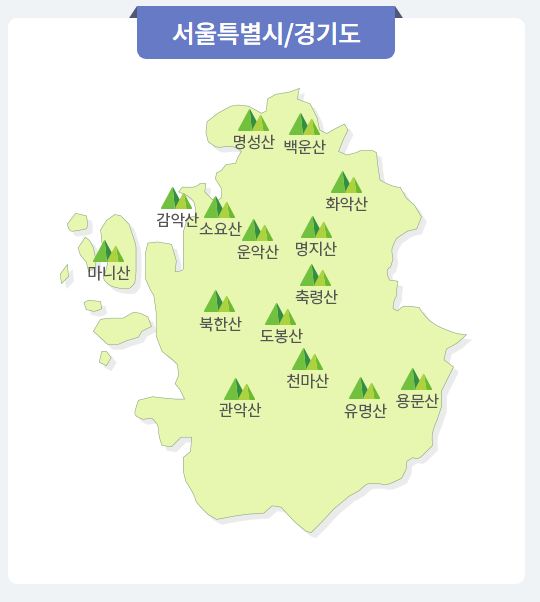This screenshot has height=602, width=540.
Task: Open 용문산 mountain marker
Action: [417, 389]
